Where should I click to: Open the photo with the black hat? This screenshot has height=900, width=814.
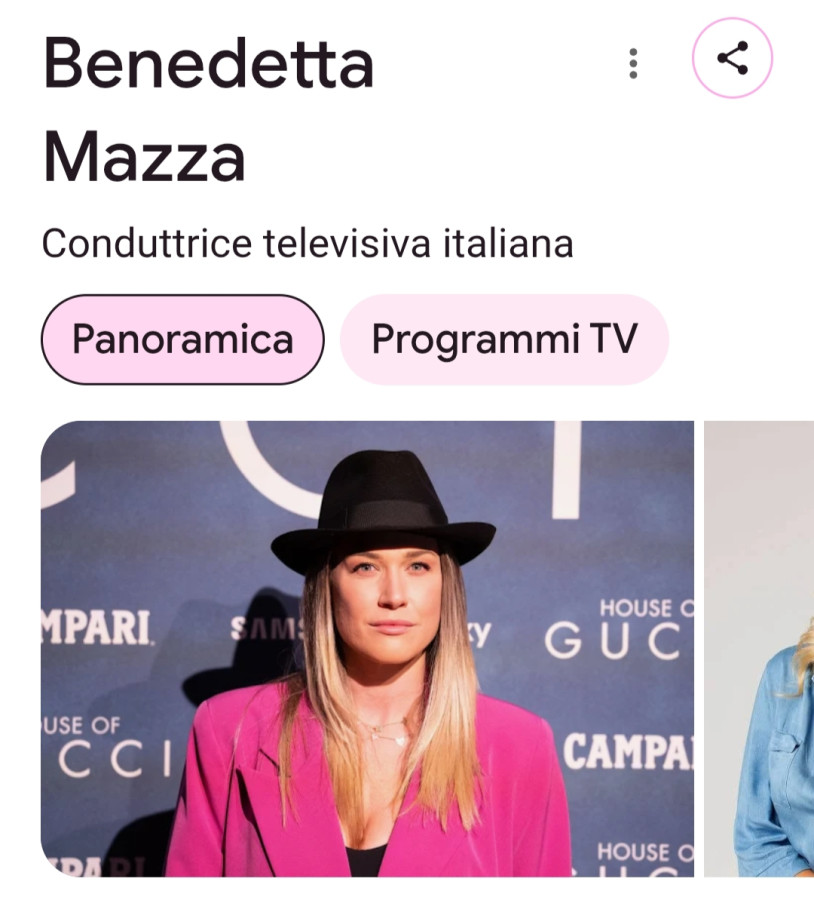click(367, 648)
